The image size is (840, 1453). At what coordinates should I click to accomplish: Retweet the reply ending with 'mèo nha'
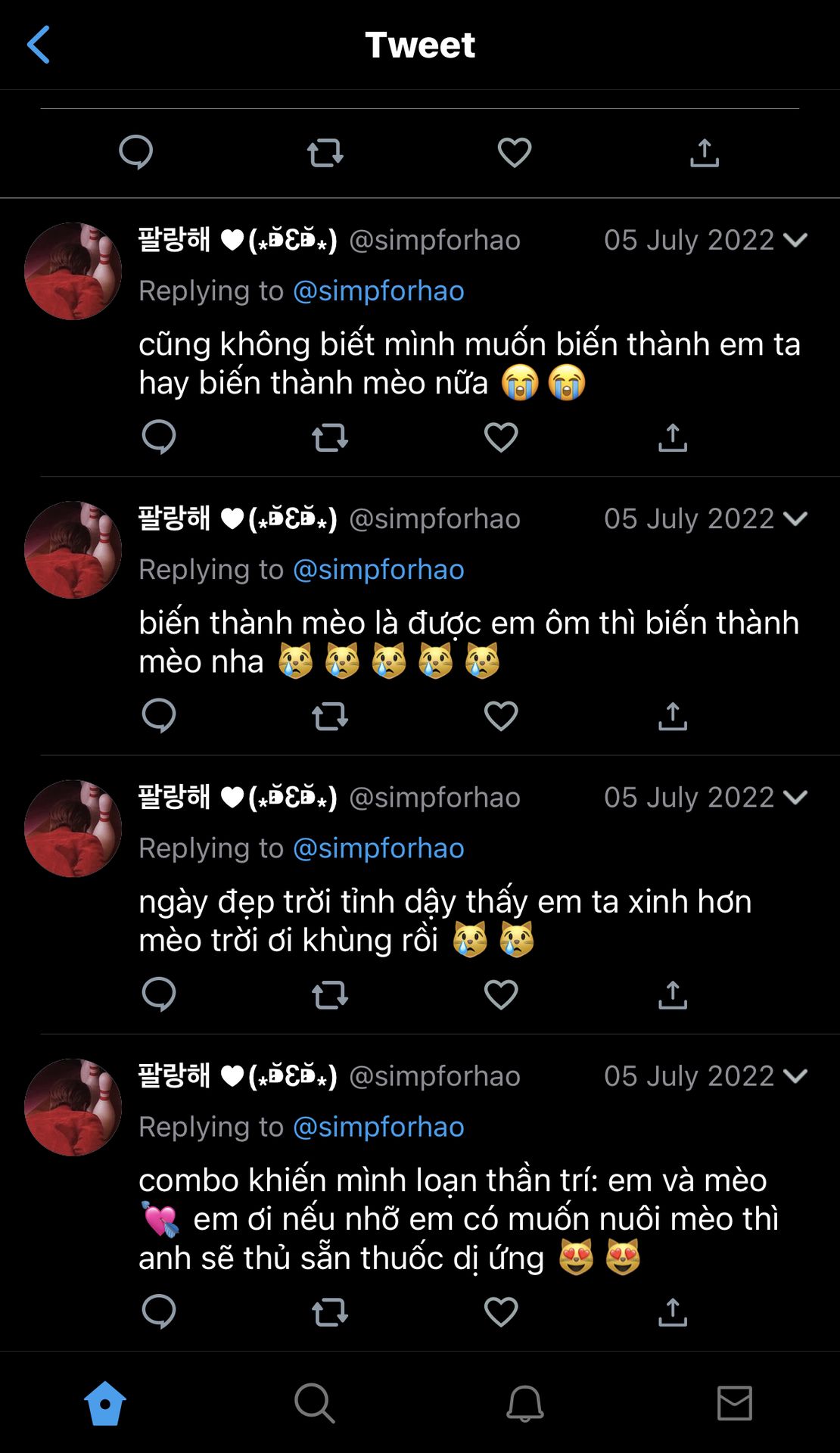point(330,716)
